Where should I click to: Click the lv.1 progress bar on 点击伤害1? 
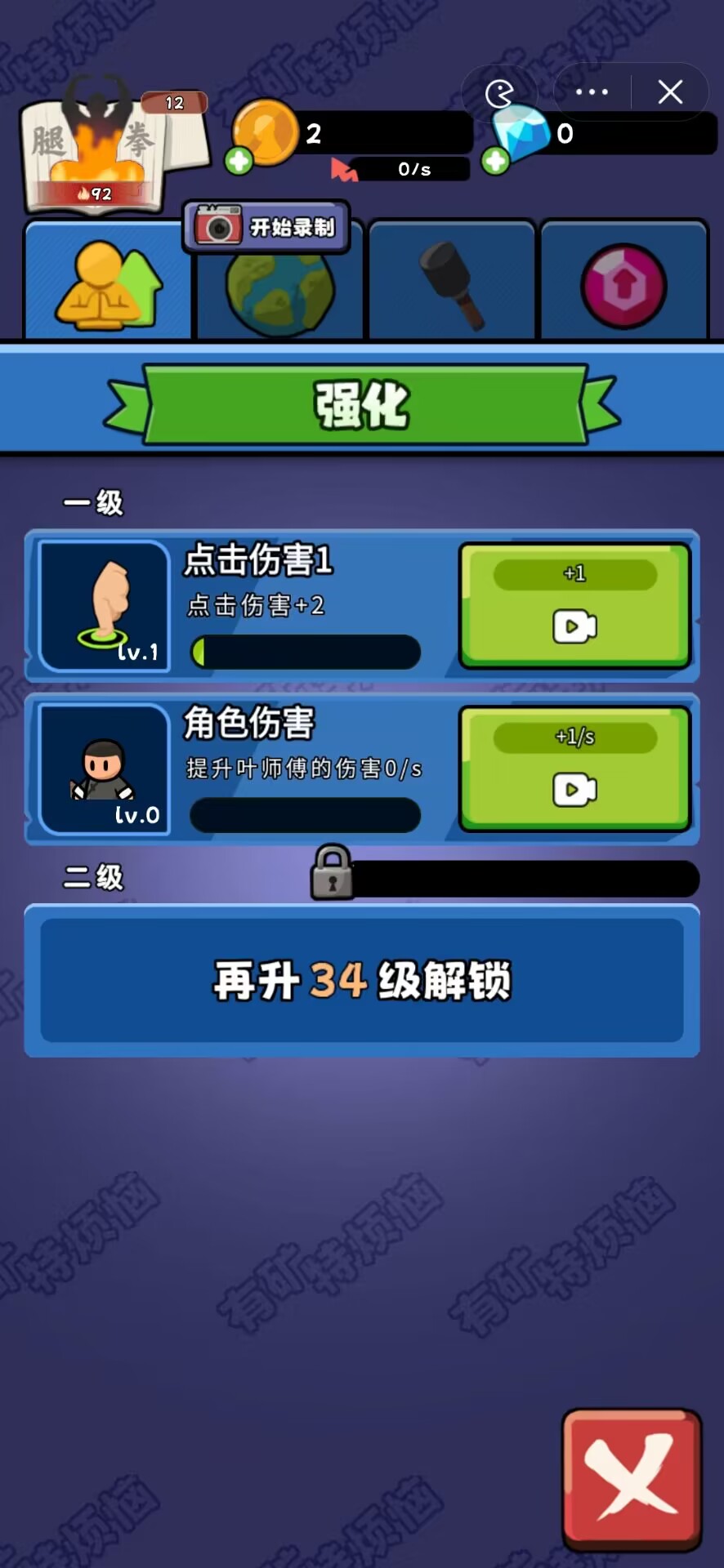tap(305, 652)
